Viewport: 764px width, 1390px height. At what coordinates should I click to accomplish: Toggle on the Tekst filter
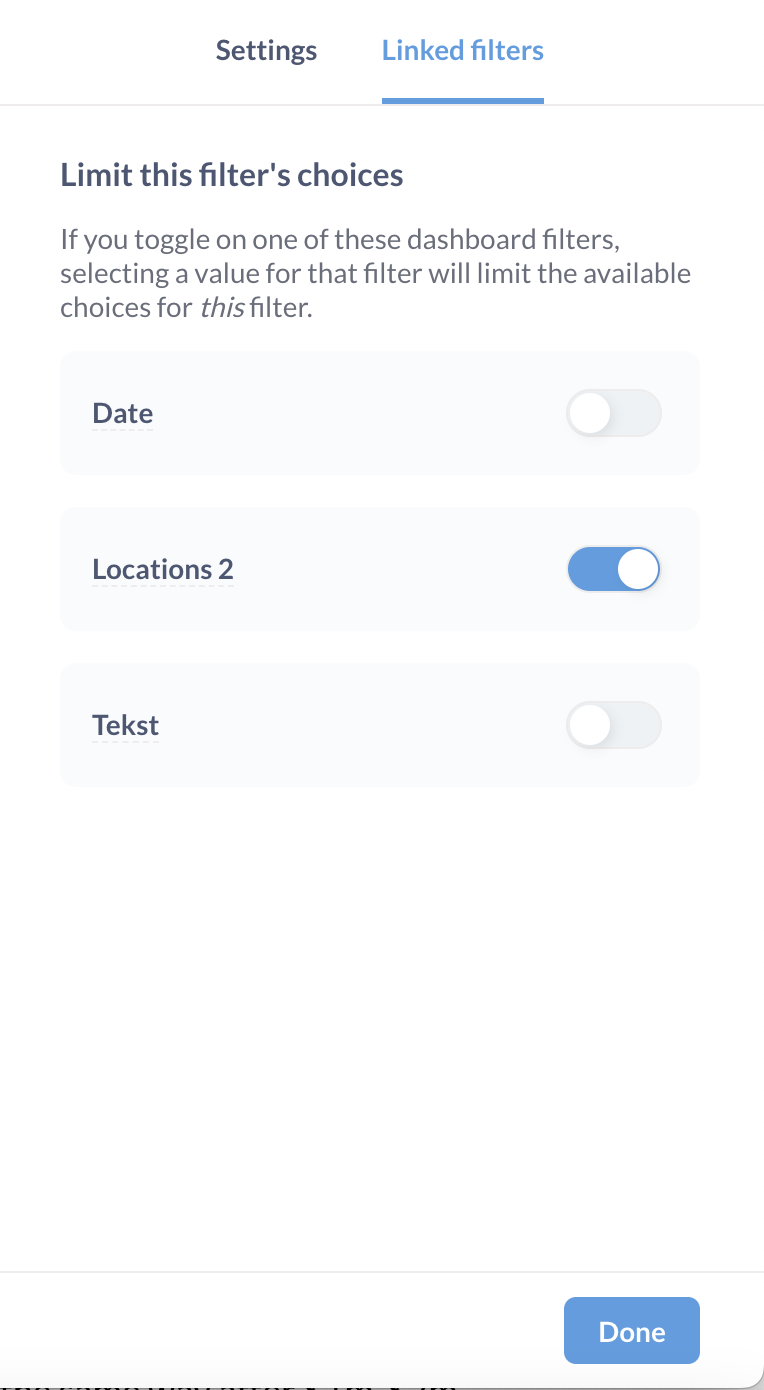614,725
